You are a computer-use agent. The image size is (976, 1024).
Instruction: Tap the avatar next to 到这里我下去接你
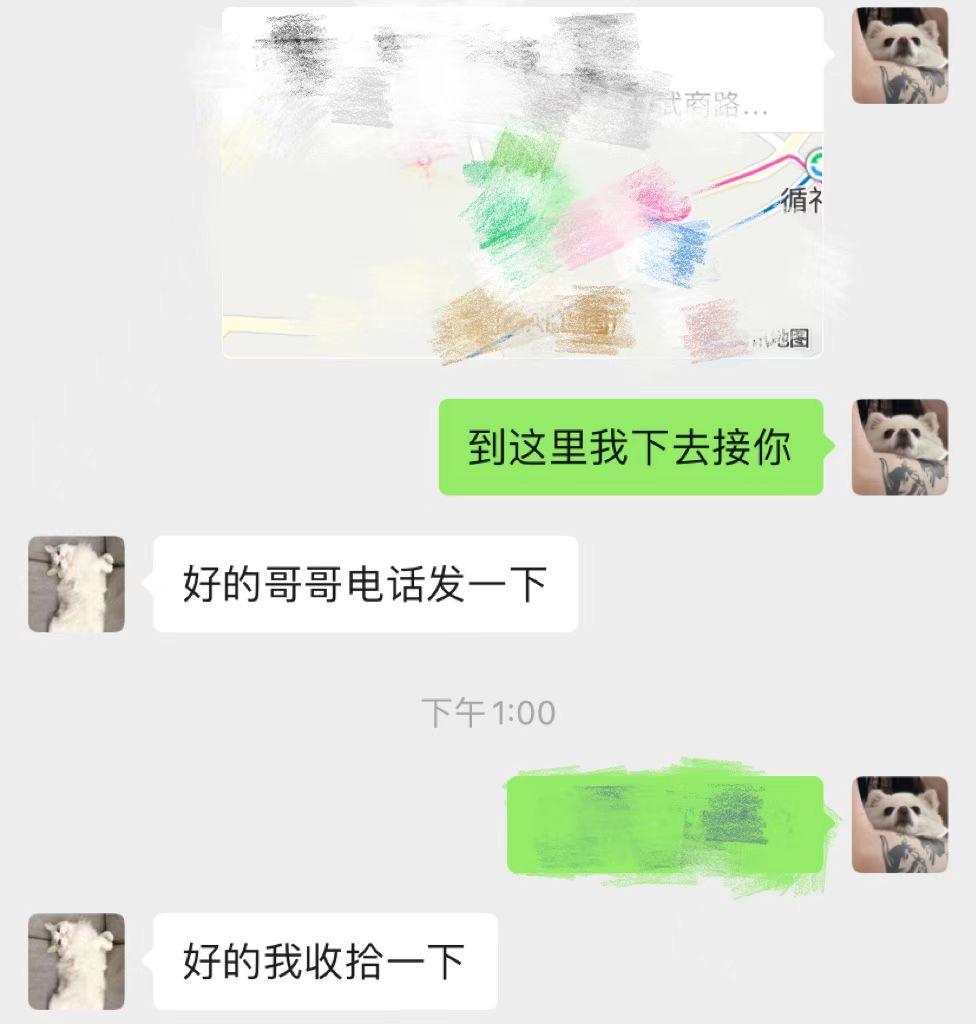[899, 447]
